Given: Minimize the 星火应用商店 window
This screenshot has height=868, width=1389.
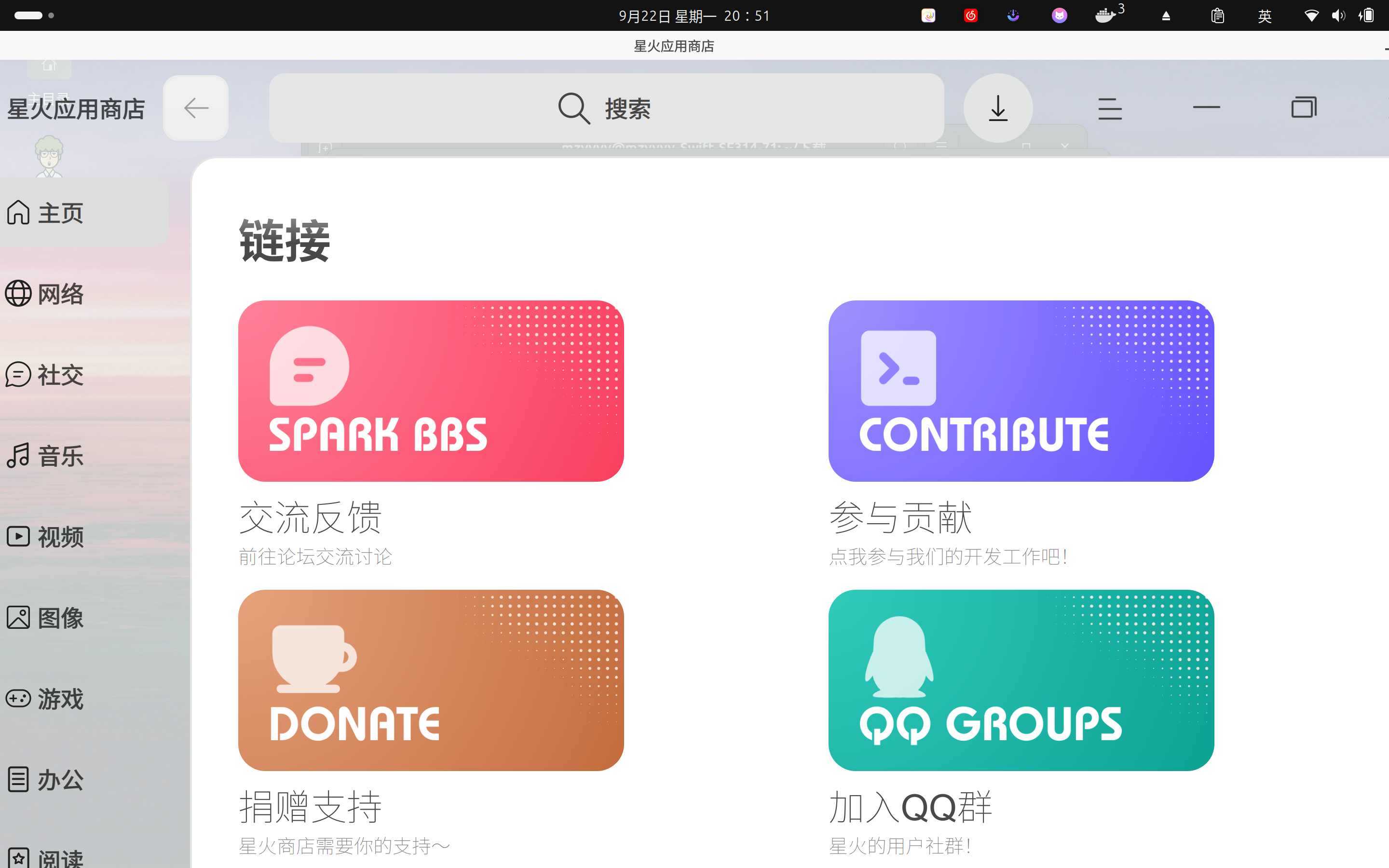Looking at the screenshot, I should pos(1206,108).
